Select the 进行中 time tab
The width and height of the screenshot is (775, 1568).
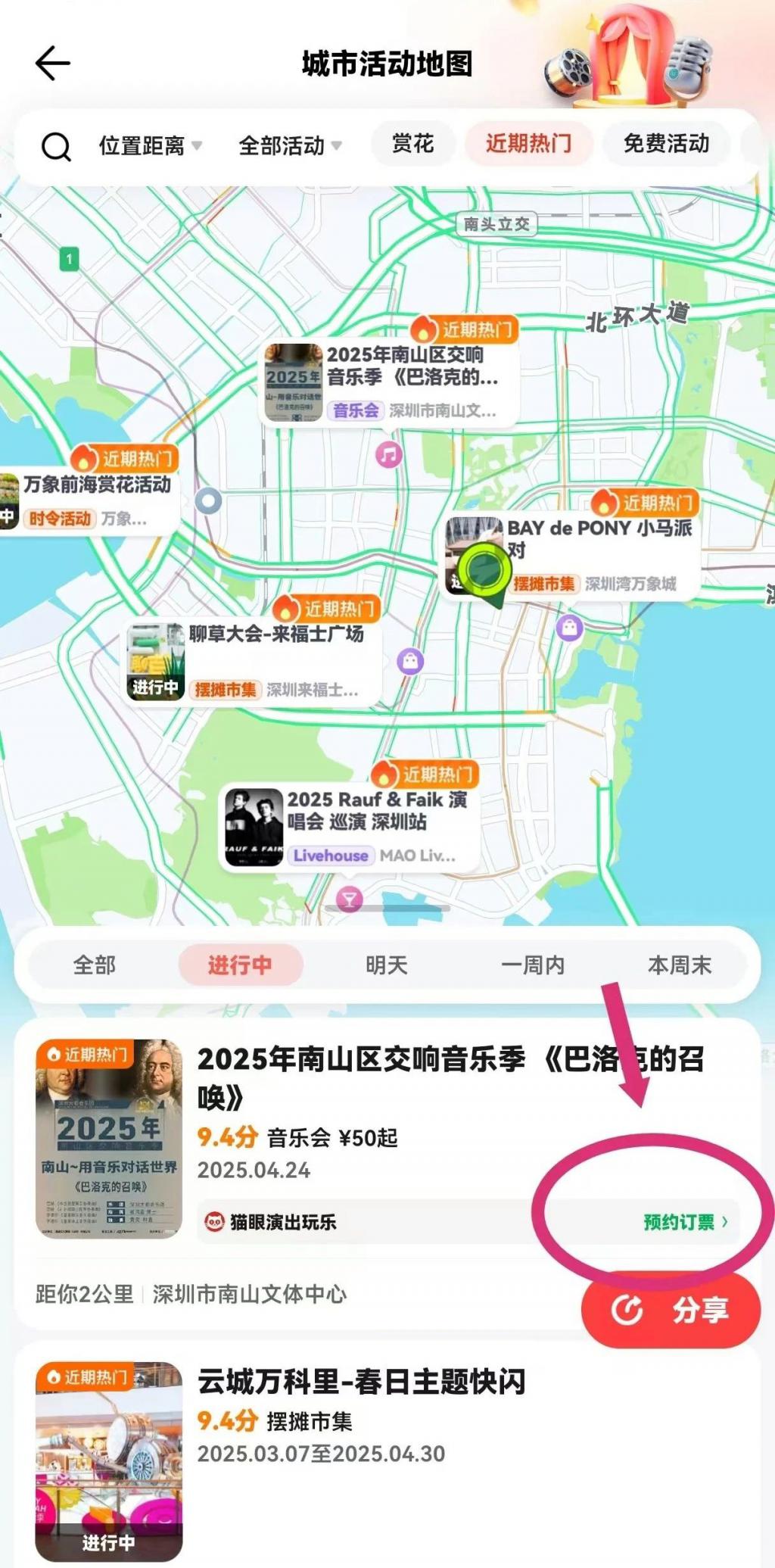tap(240, 965)
